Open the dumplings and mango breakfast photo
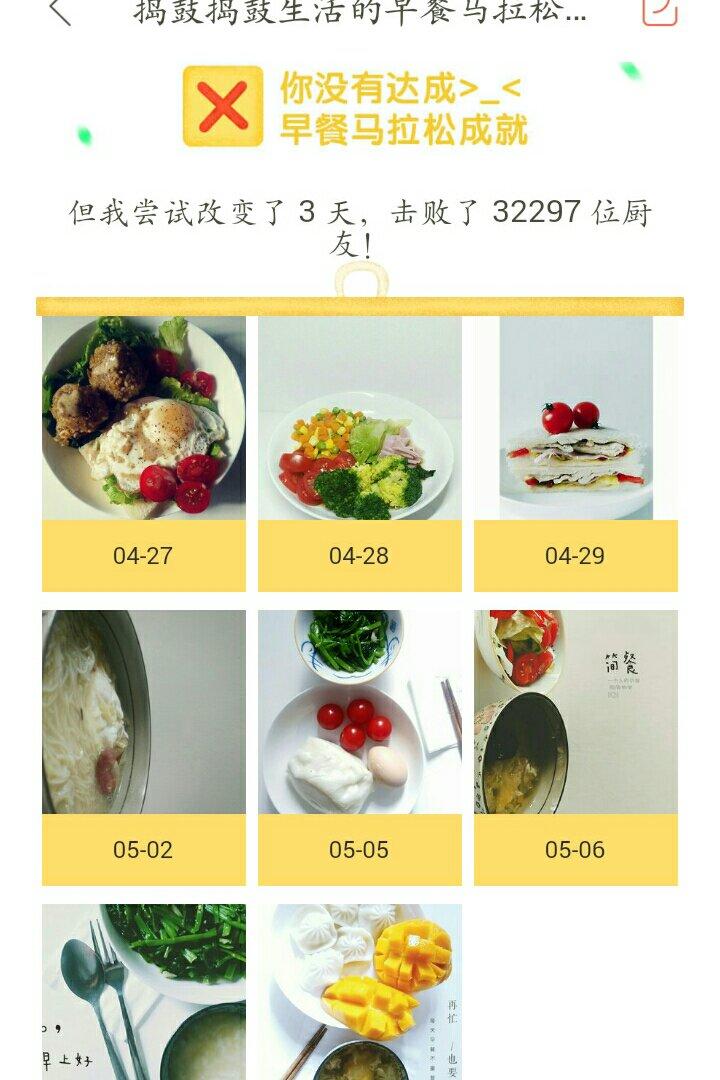720x1080 pixels. coord(359,992)
